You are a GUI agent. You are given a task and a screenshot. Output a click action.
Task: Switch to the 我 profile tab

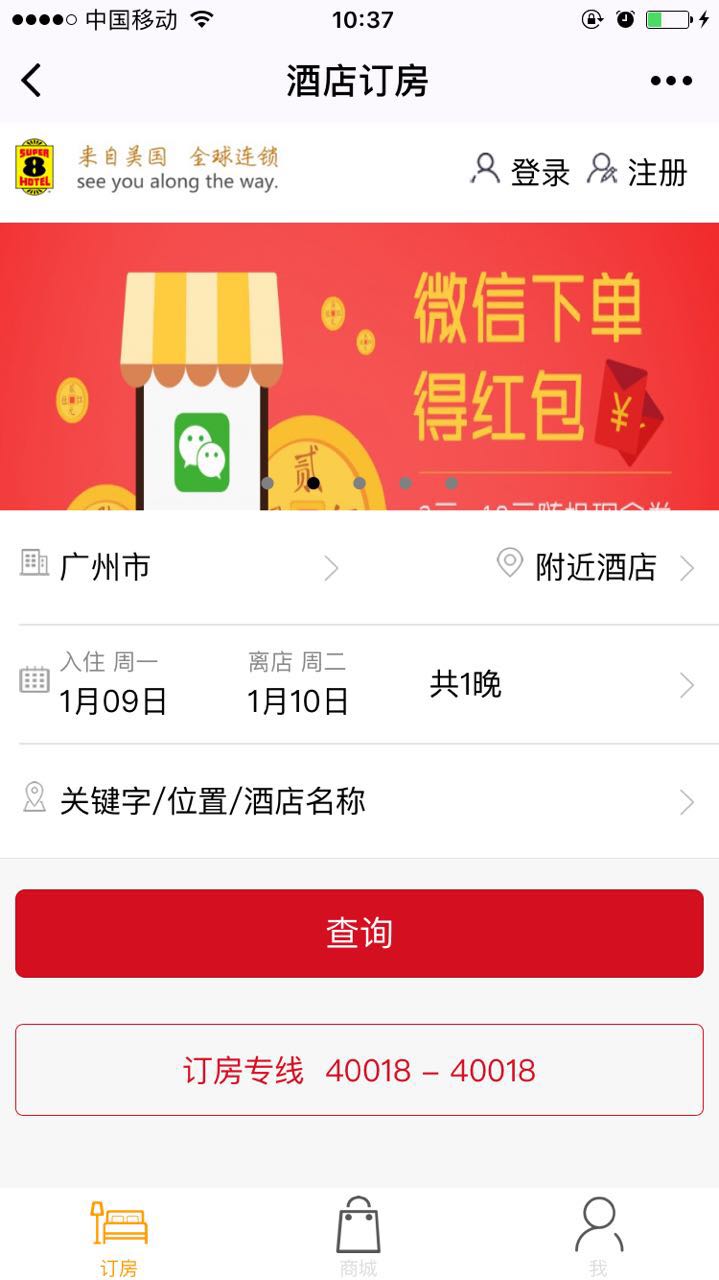click(598, 1237)
